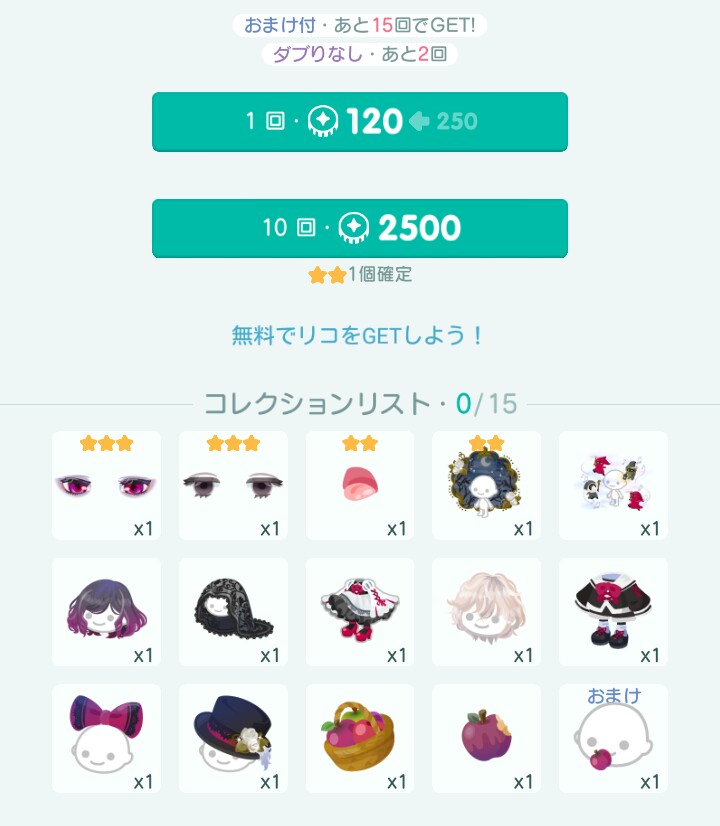View the black lace veil item
This screenshot has height=826, width=720.
233,612
